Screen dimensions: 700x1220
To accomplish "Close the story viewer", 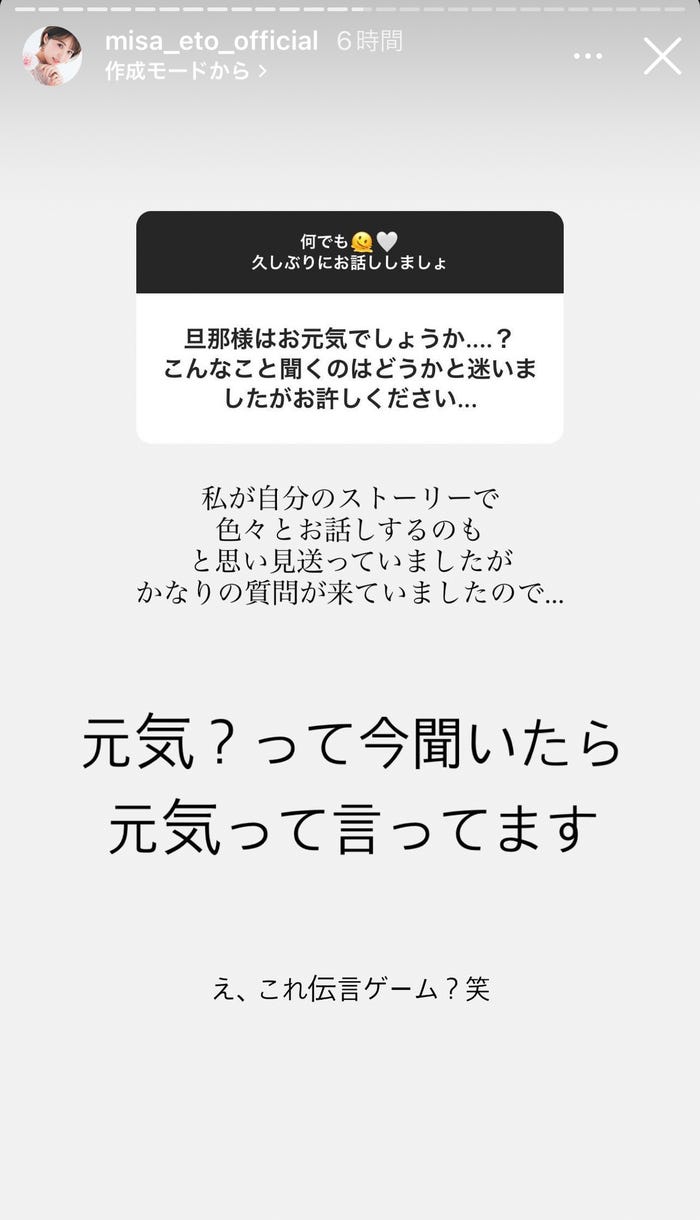I will [662, 56].
